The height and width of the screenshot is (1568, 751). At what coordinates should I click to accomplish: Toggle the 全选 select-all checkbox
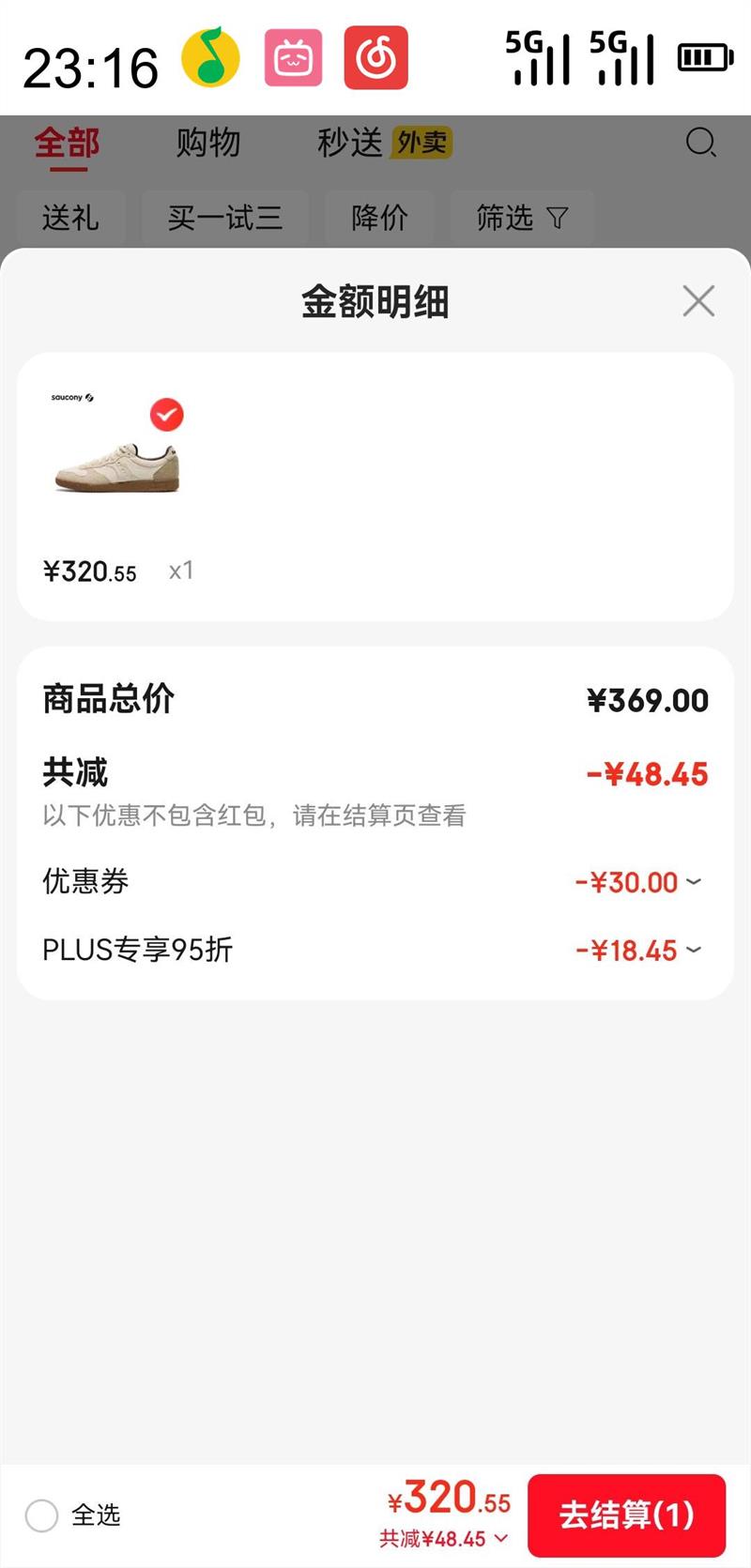[42, 1515]
